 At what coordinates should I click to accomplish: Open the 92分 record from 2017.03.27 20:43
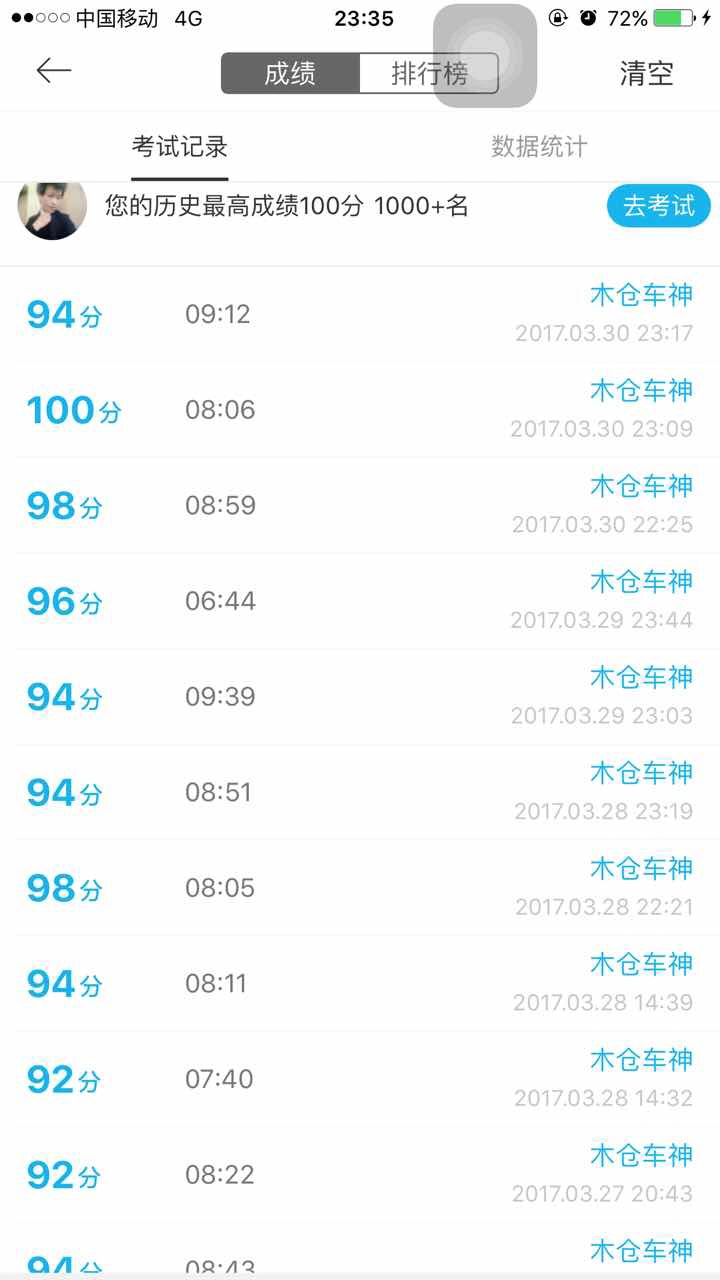click(360, 1175)
